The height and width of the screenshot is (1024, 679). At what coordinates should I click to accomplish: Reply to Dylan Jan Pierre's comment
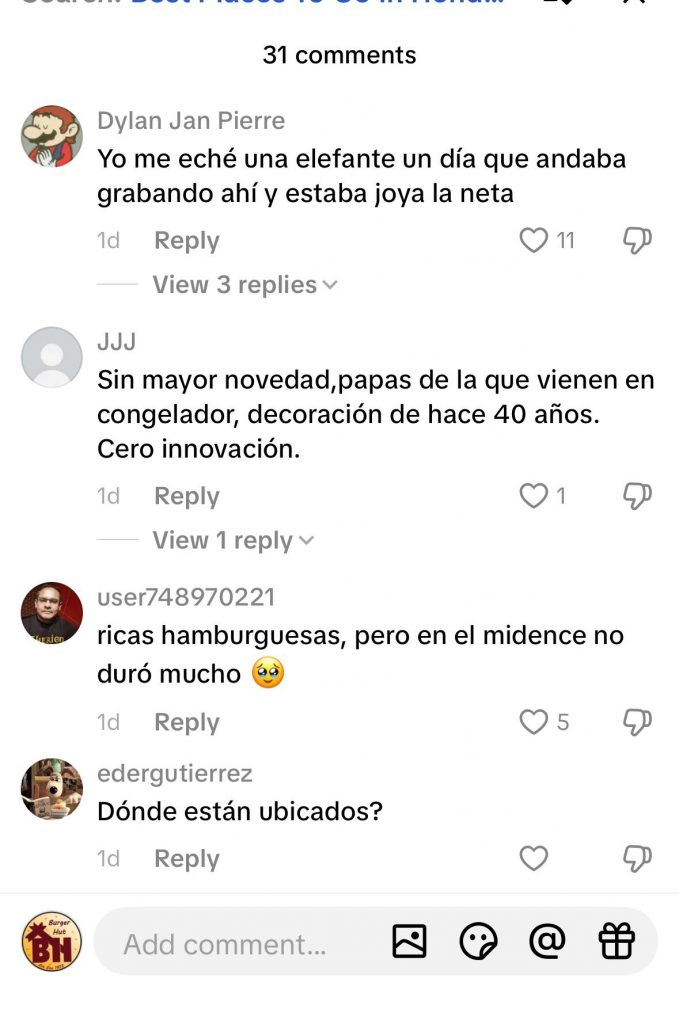pyautogui.click(x=186, y=241)
